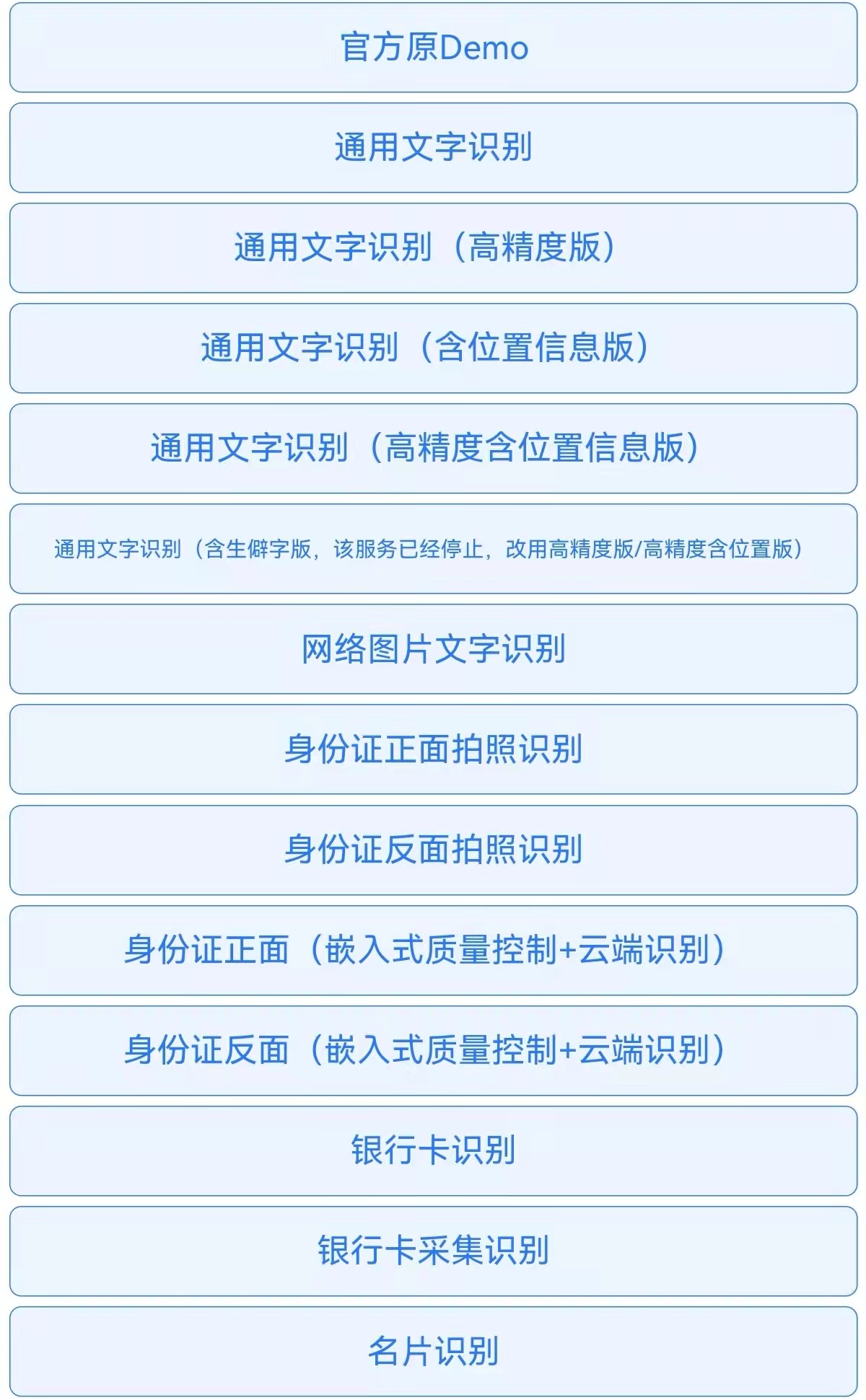Launch 通用文字识别（高精度含位置信息版）
Image resolution: width=866 pixels, height=1400 pixels.
point(433,449)
